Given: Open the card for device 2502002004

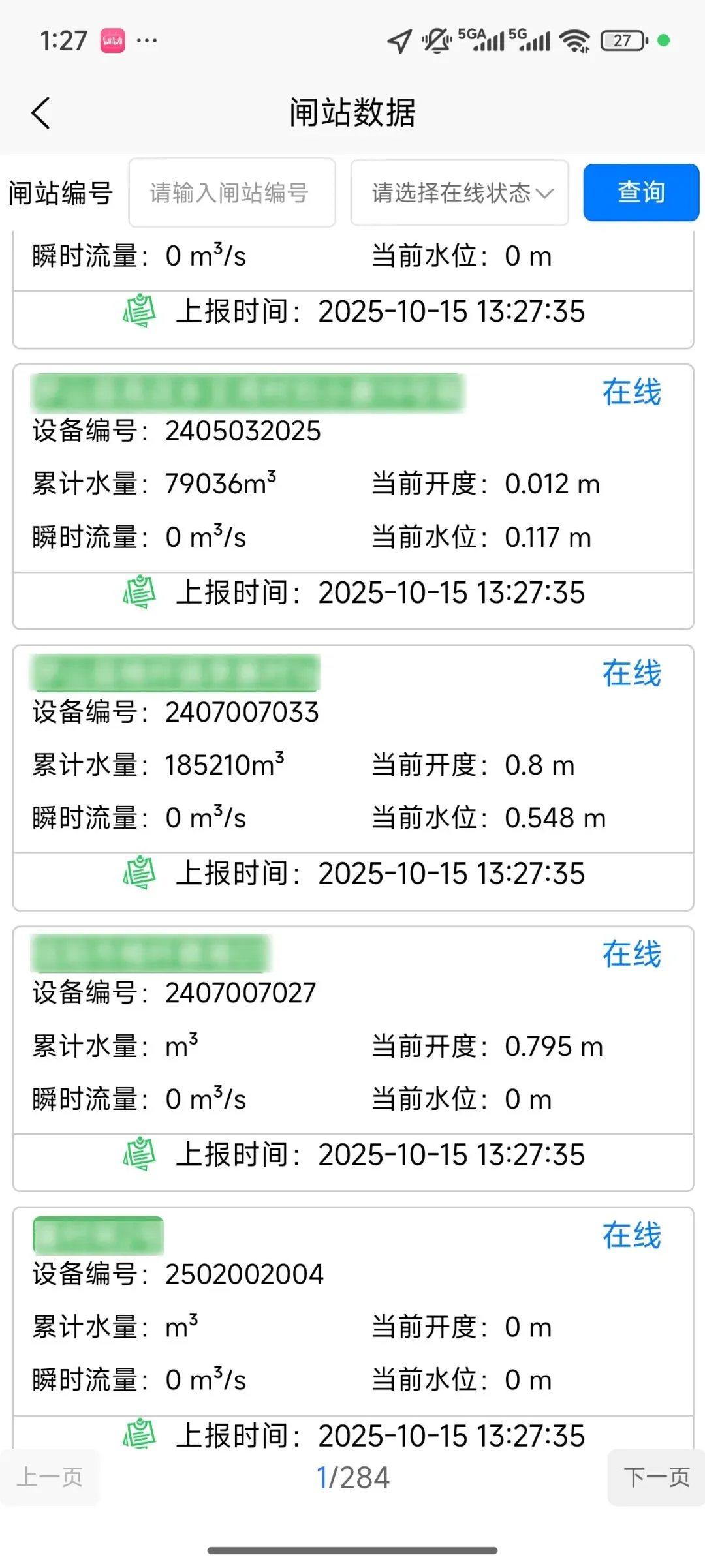Looking at the screenshot, I should [352, 1325].
